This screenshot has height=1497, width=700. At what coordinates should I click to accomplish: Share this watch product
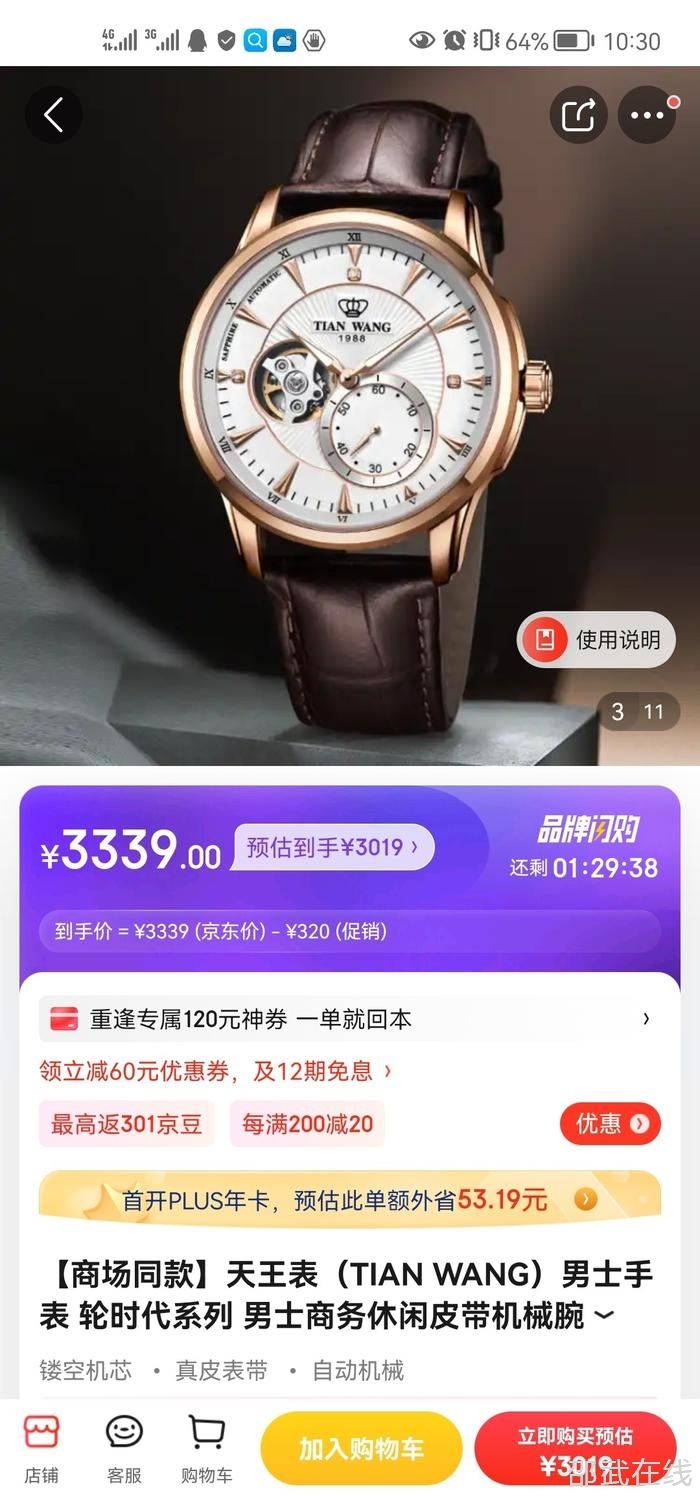tap(579, 115)
